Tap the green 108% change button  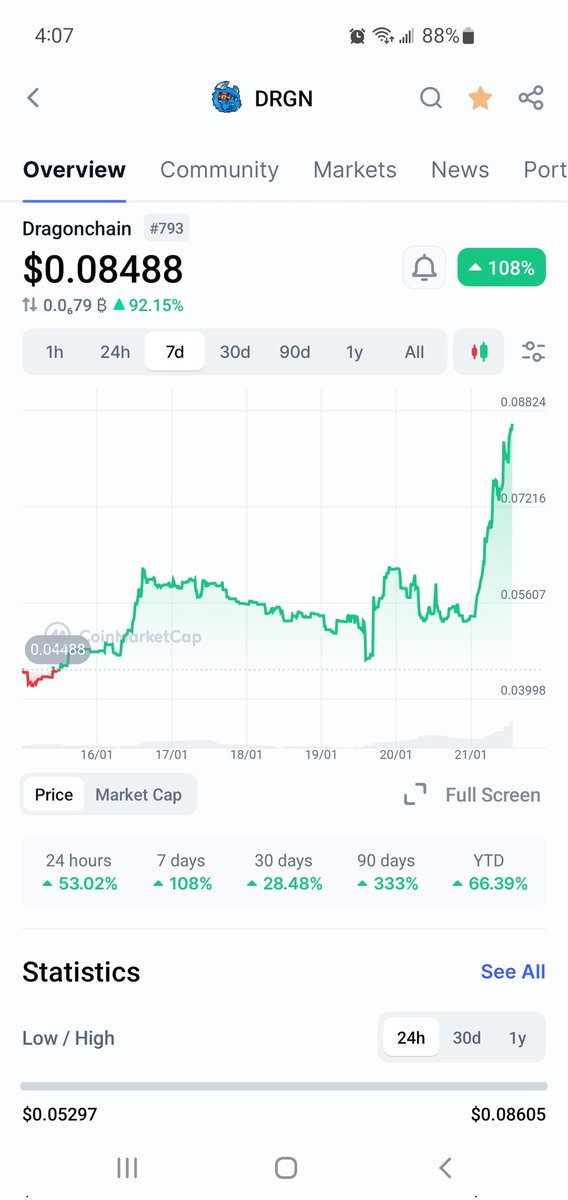pos(502,268)
